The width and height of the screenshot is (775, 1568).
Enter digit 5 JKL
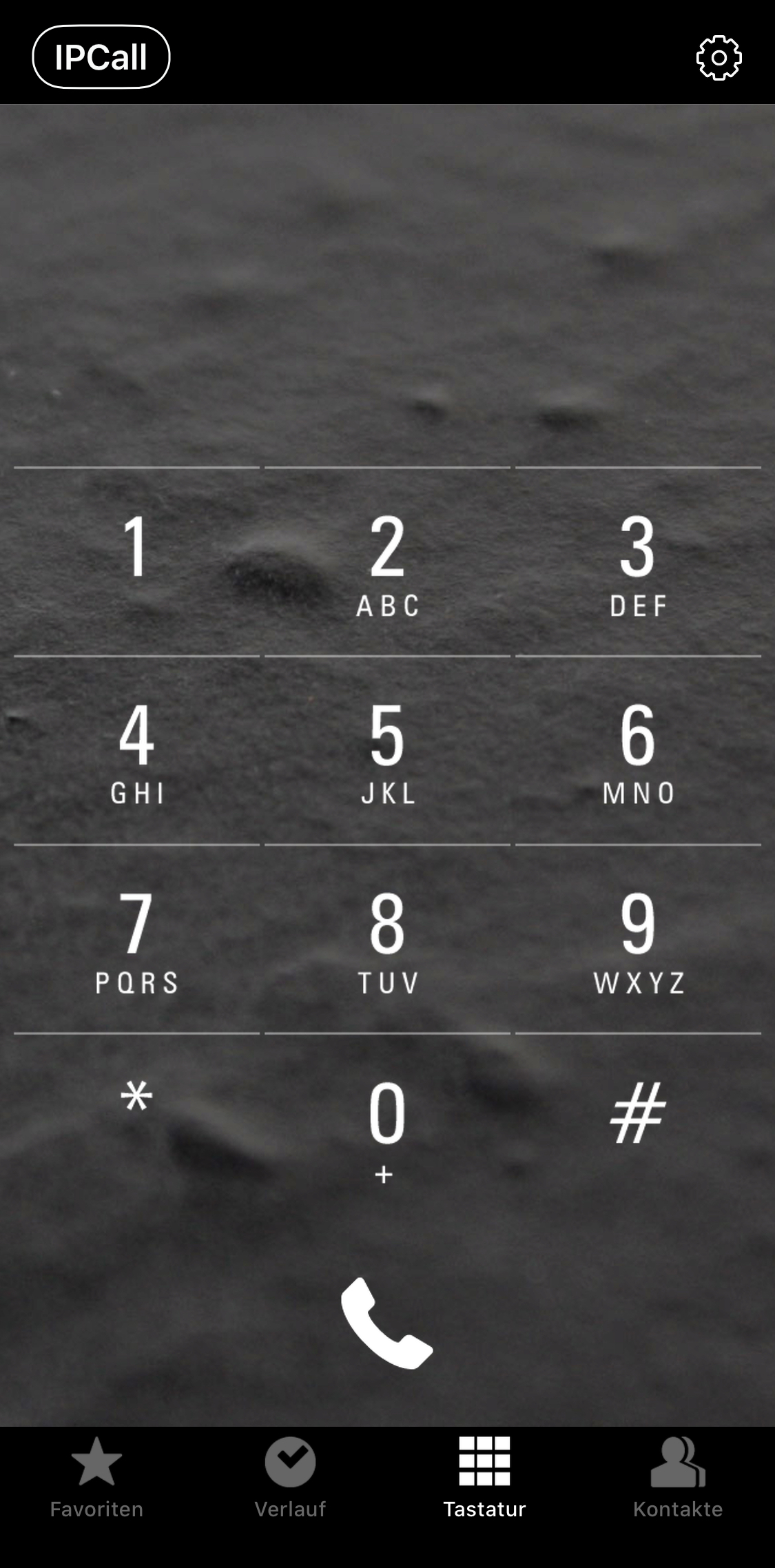(x=387, y=751)
